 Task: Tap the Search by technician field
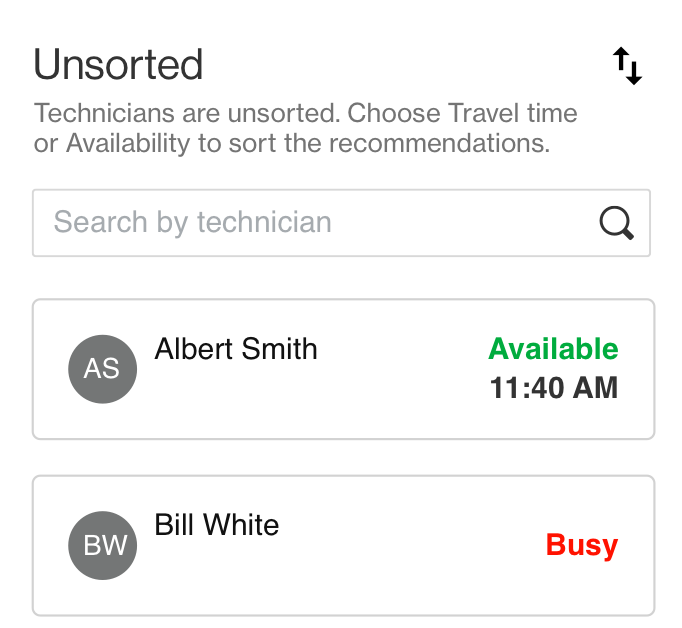(310, 222)
